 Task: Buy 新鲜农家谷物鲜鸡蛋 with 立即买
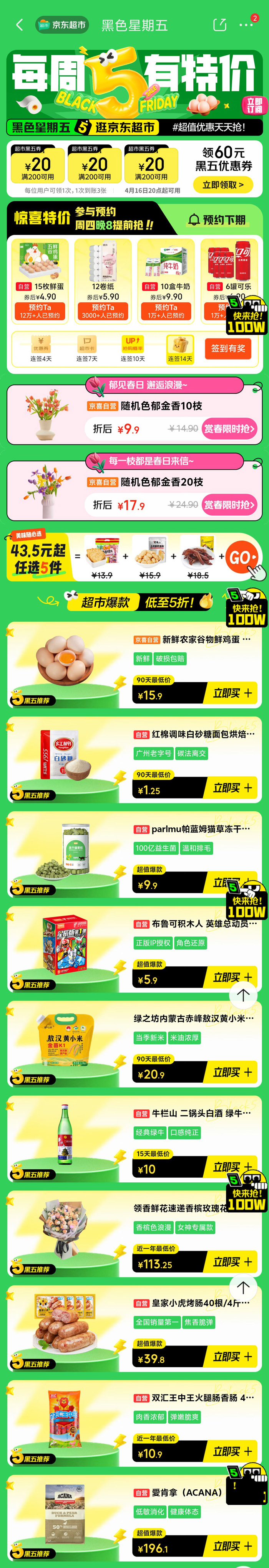tap(232, 693)
